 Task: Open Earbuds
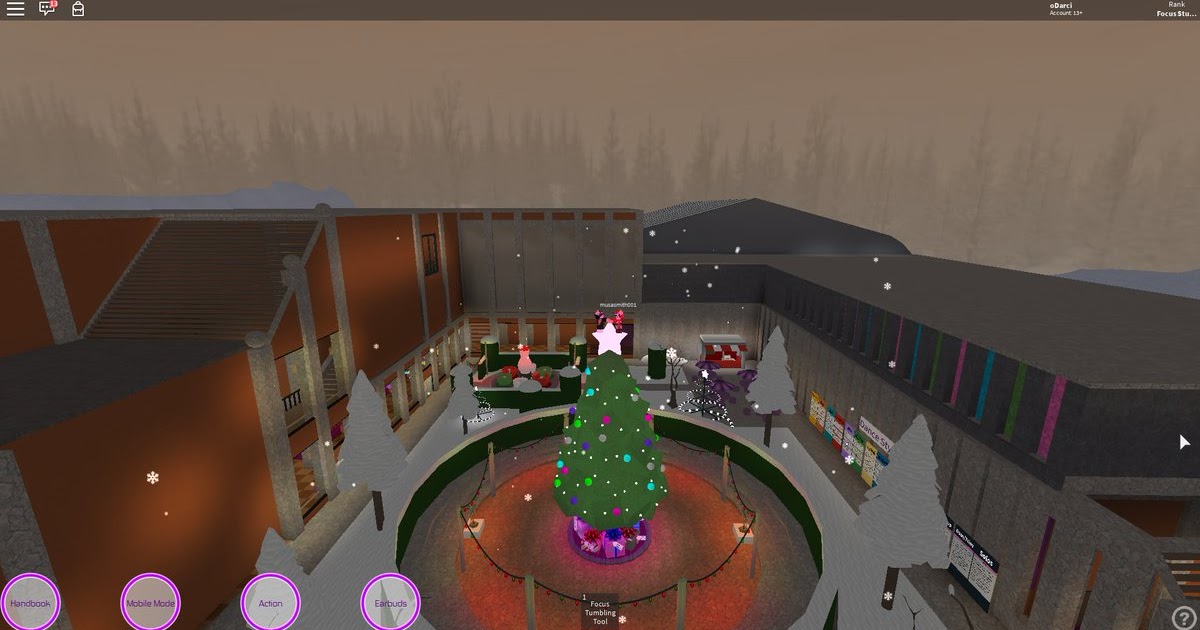[x=390, y=603]
